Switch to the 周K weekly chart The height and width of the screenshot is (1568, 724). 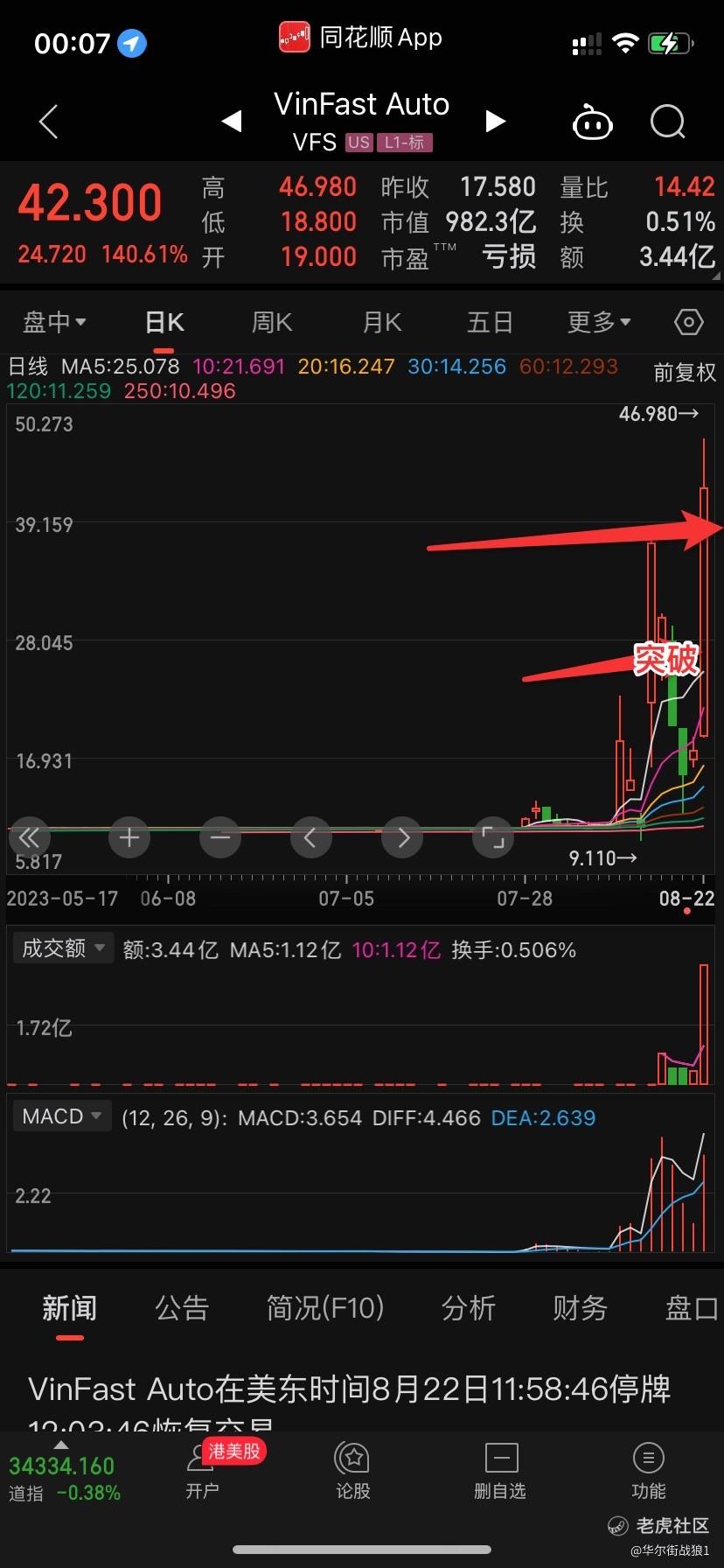tap(272, 322)
